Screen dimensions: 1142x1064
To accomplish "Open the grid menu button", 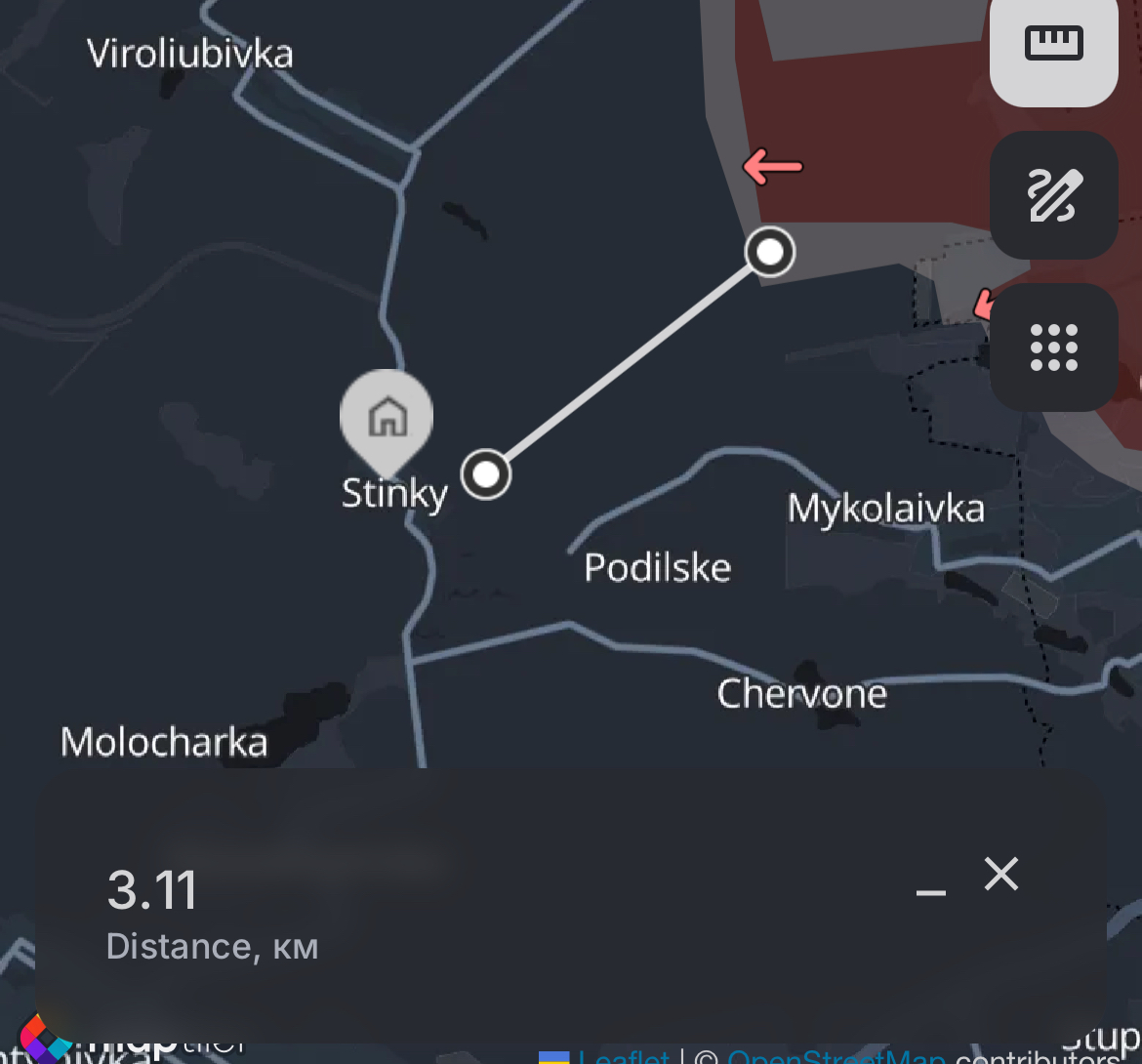I will pos(1053,348).
